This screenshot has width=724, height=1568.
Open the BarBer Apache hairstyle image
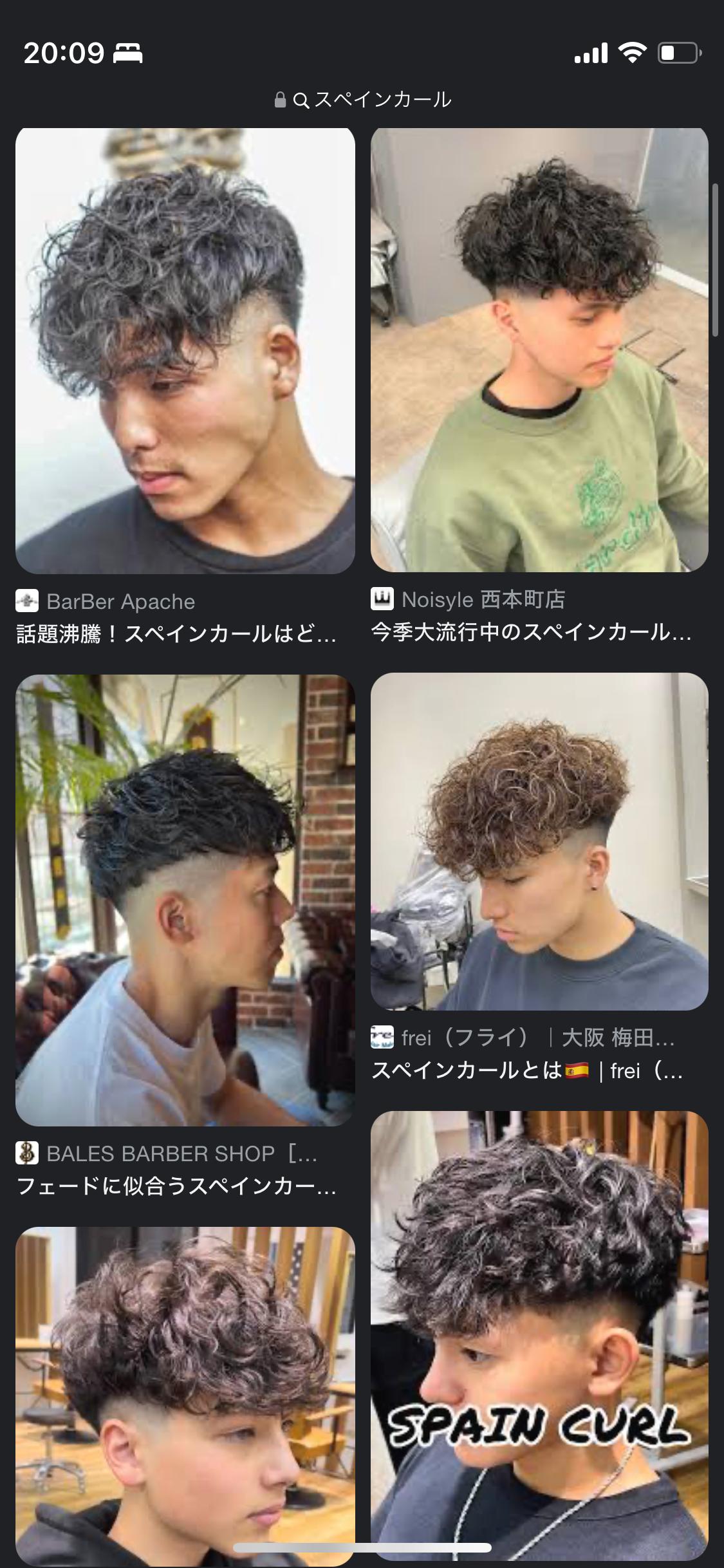[x=185, y=351]
